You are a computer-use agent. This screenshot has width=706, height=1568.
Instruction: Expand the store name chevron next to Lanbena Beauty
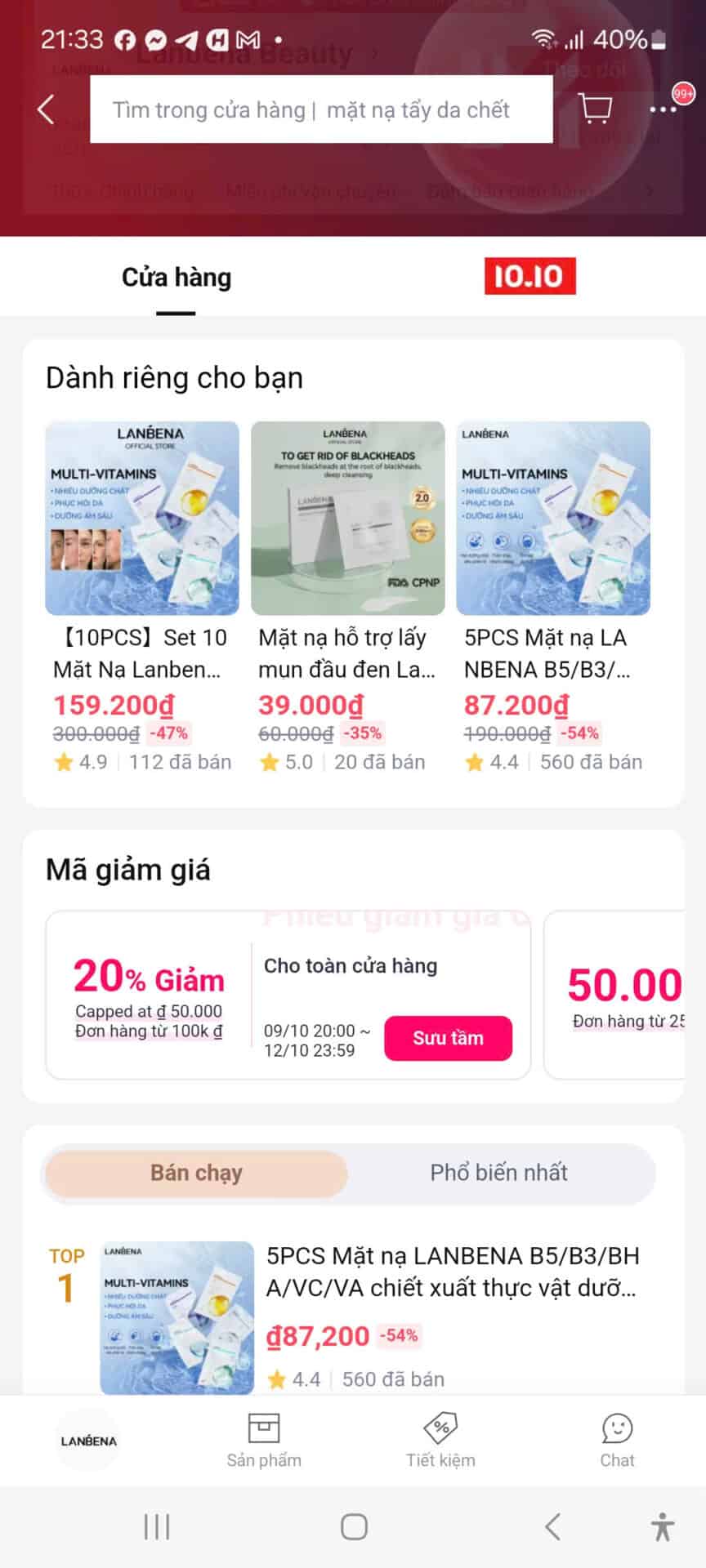(x=373, y=55)
